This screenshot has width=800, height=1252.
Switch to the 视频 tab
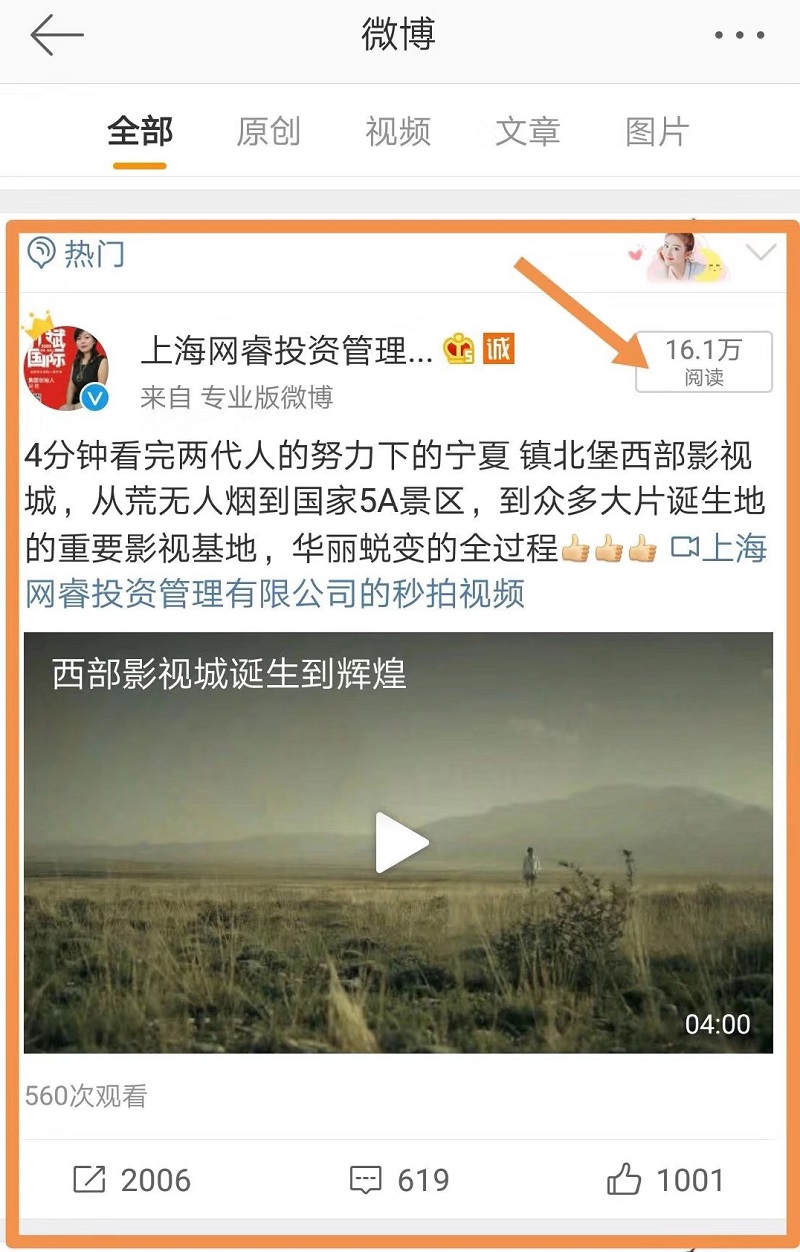click(398, 132)
